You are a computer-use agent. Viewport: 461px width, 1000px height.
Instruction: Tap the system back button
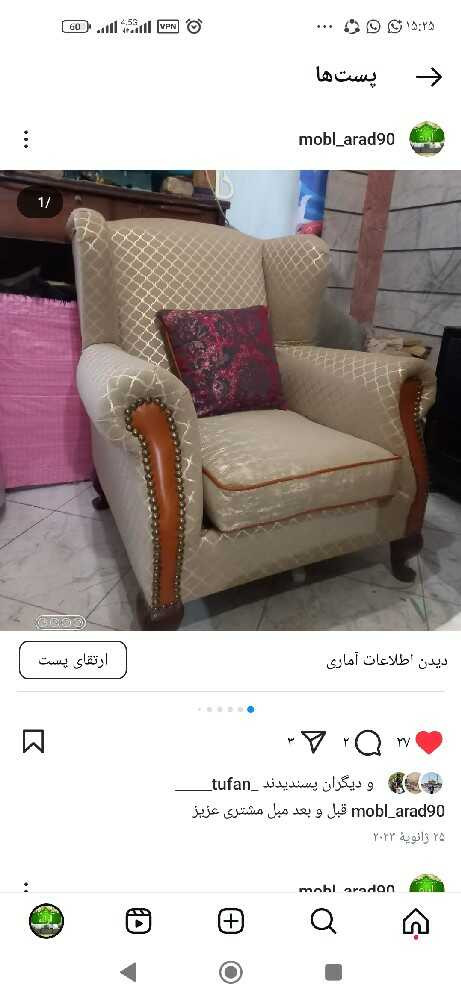[128, 972]
